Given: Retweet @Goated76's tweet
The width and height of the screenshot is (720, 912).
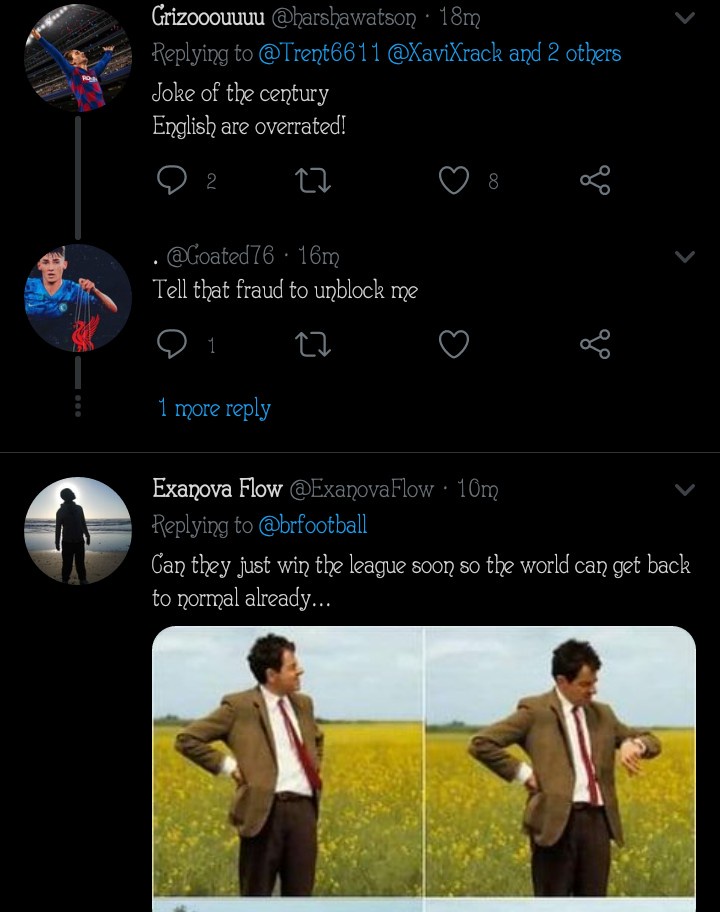Looking at the screenshot, I should coord(313,345).
